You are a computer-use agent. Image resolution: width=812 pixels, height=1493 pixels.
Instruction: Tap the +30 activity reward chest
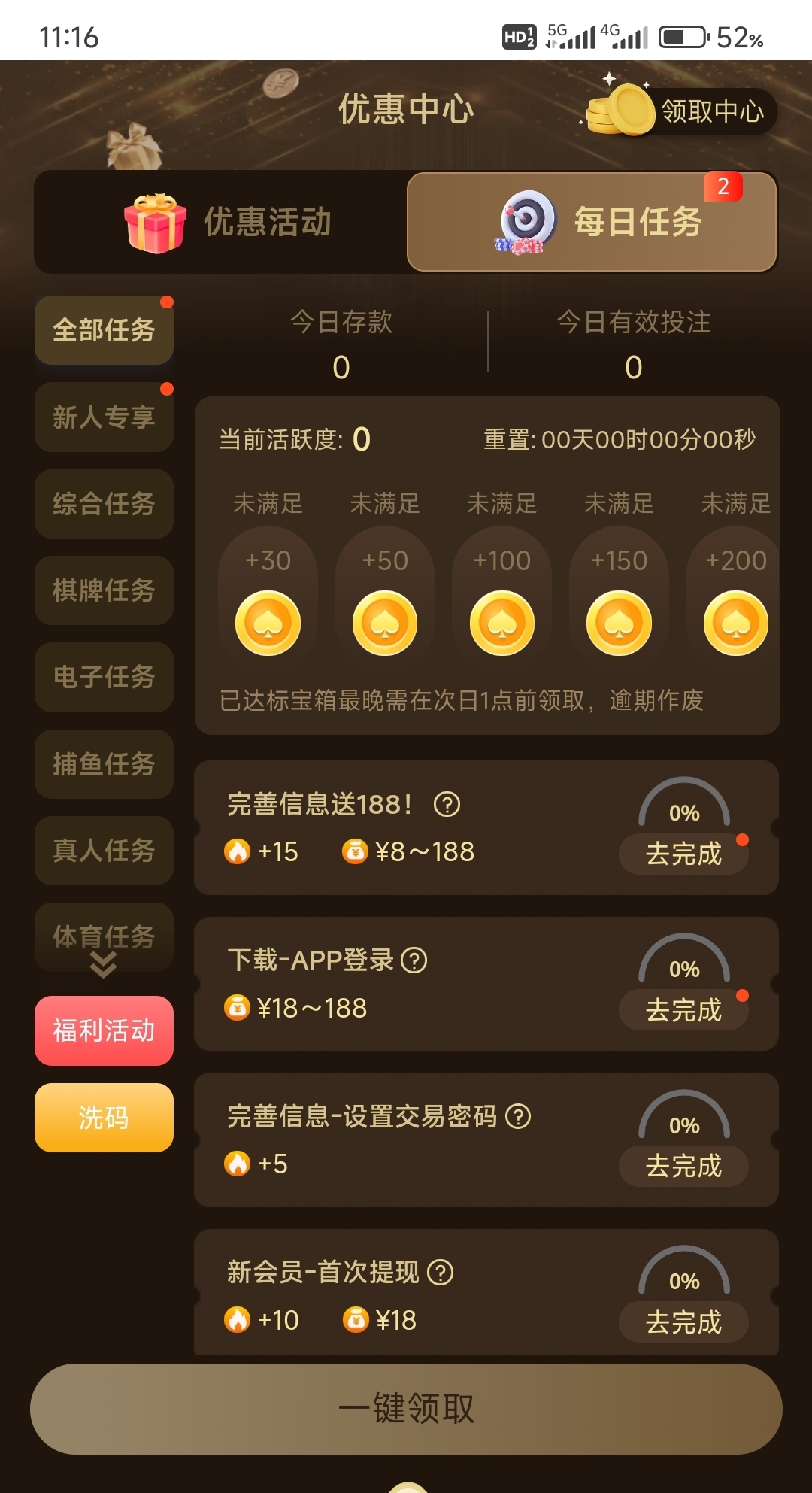tap(268, 623)
